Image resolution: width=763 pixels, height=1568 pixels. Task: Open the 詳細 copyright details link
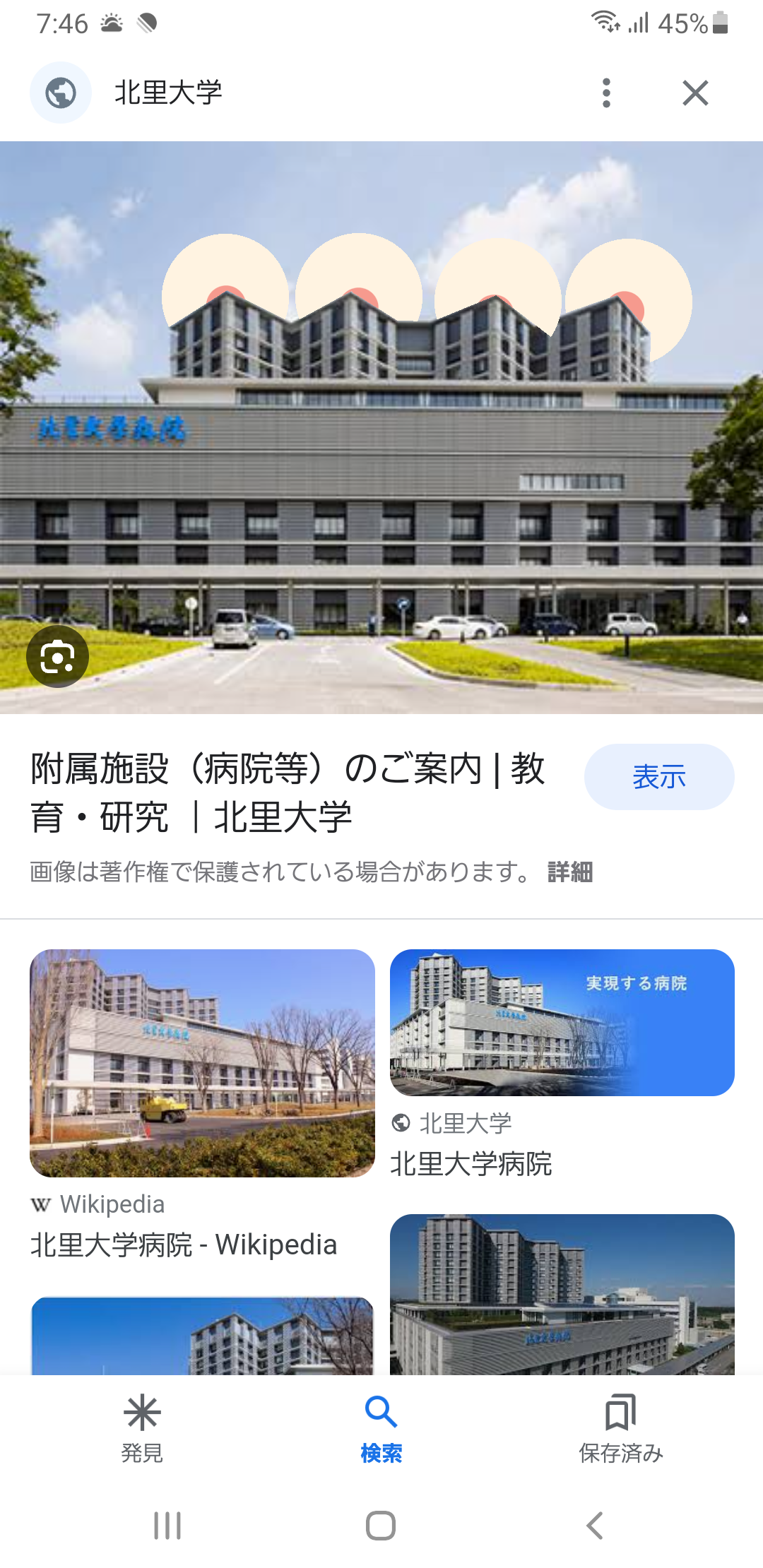tap(570, 872)
